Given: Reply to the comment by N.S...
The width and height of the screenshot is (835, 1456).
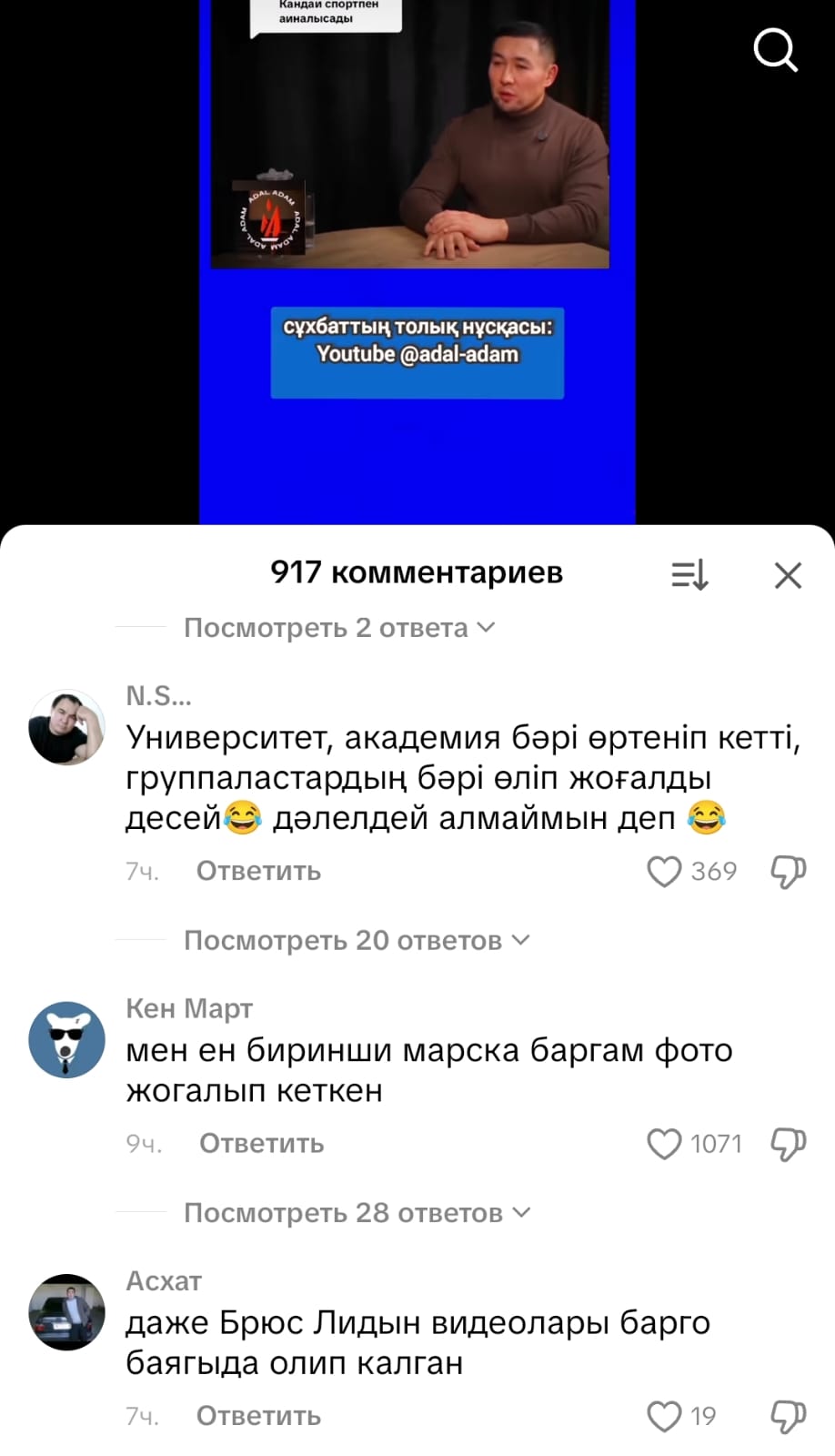Looking at the screenshot, I should click(258, 871).
